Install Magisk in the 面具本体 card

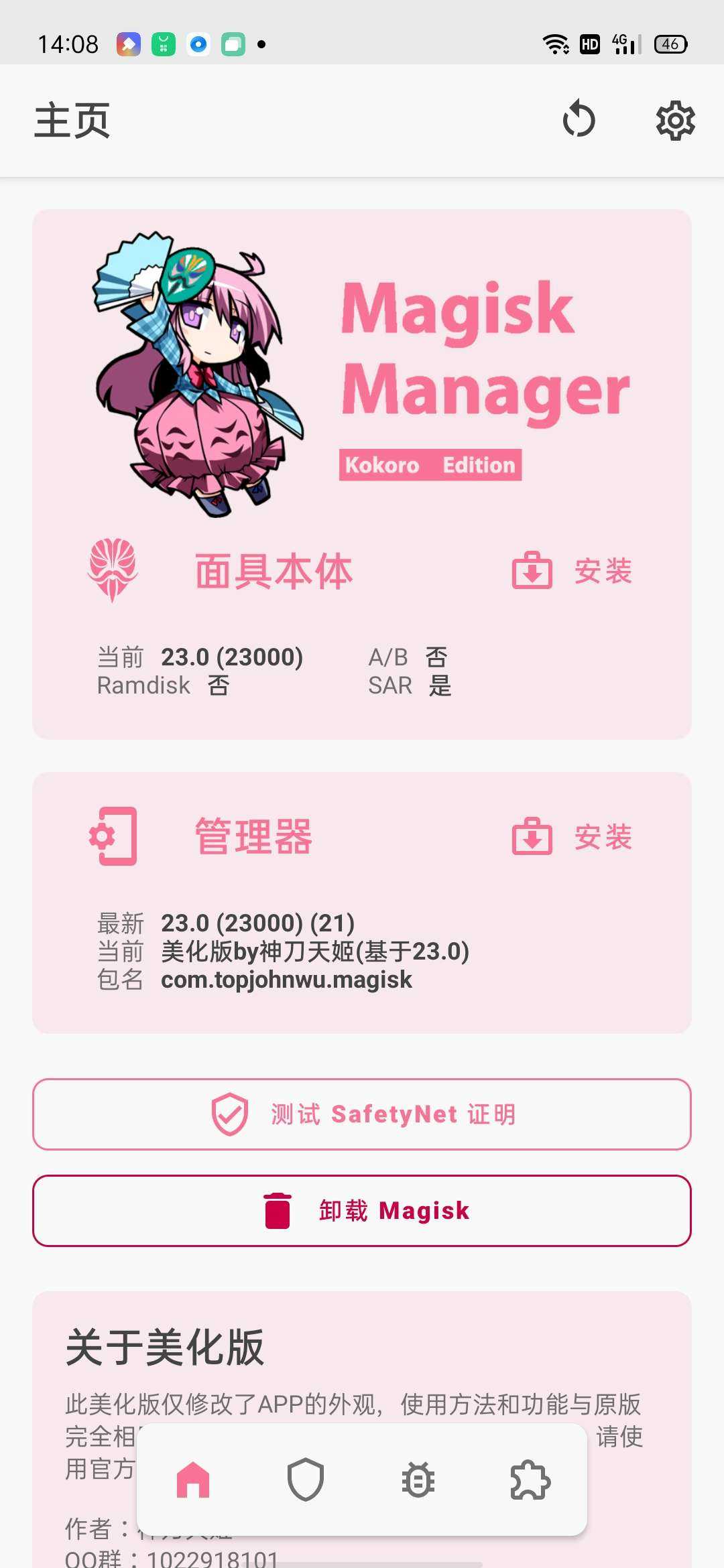pos(572,571)
